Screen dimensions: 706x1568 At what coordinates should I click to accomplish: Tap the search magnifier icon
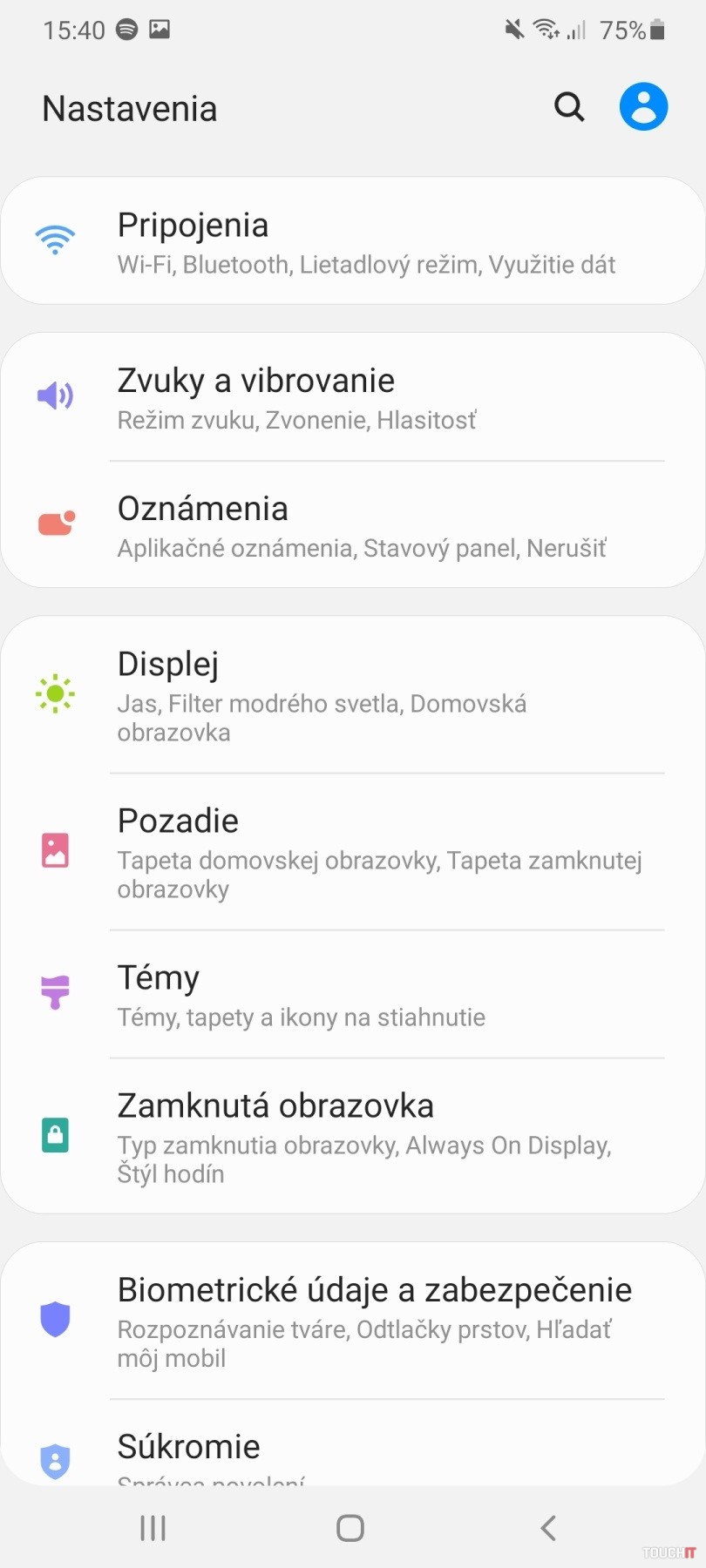click(x=569, y=107)
